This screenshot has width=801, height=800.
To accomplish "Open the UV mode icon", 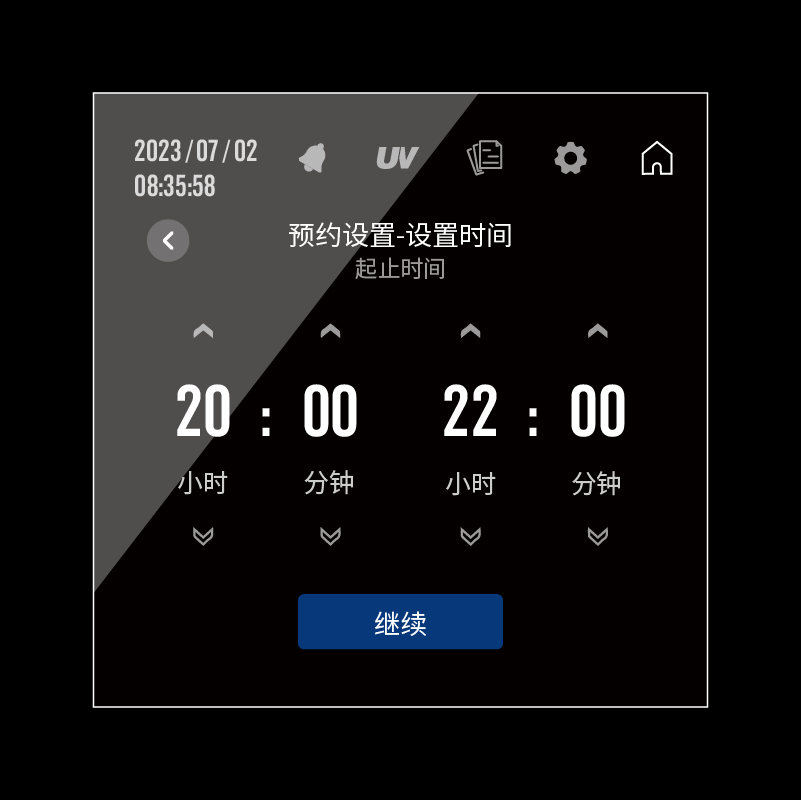I will 397,158.
